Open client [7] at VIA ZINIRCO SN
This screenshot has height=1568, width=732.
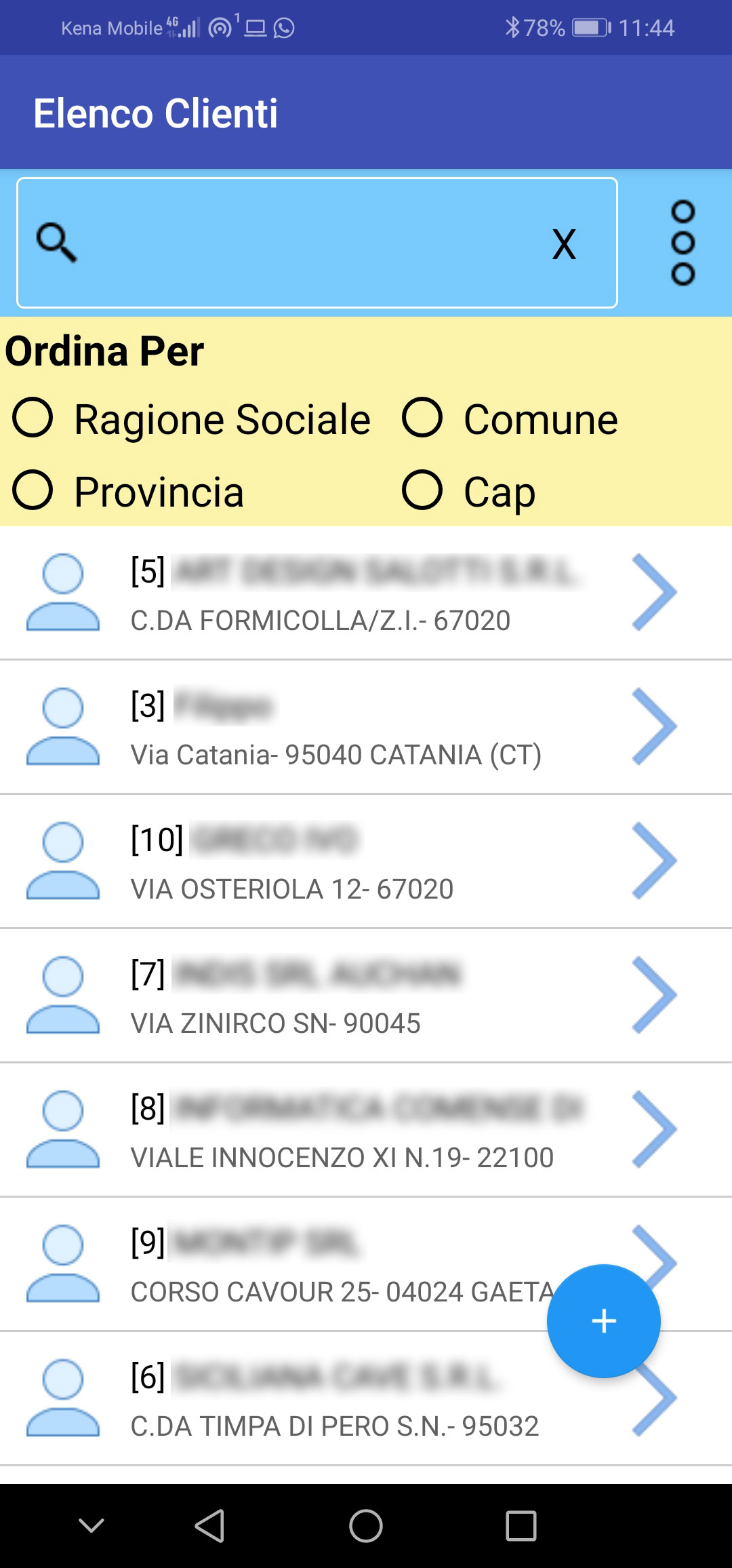coord(366,996)
